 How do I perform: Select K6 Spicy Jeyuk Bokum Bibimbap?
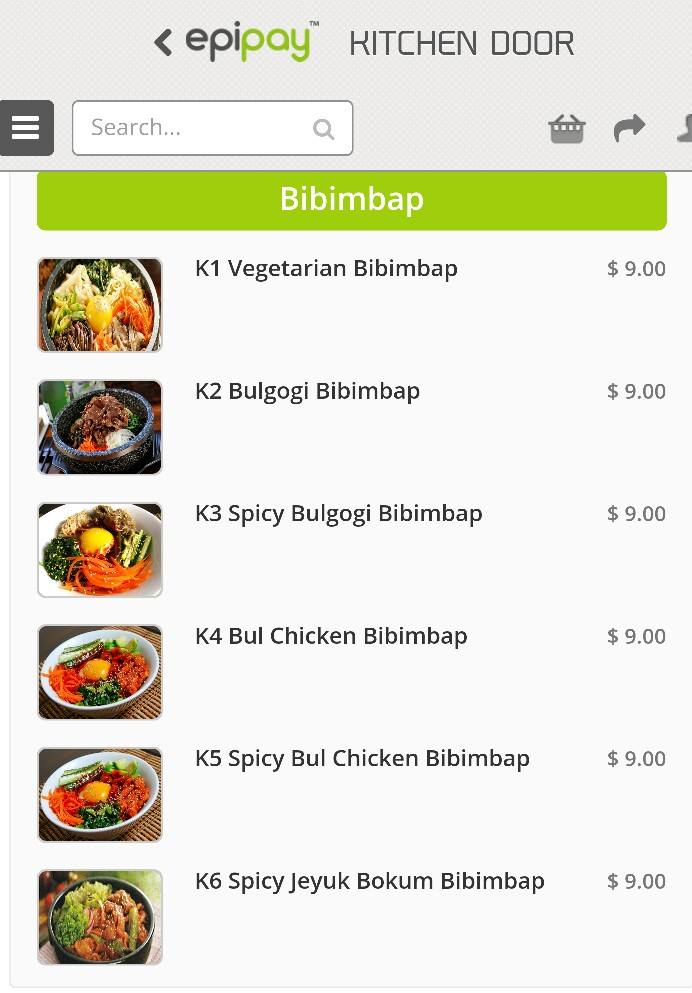[370, 881]
